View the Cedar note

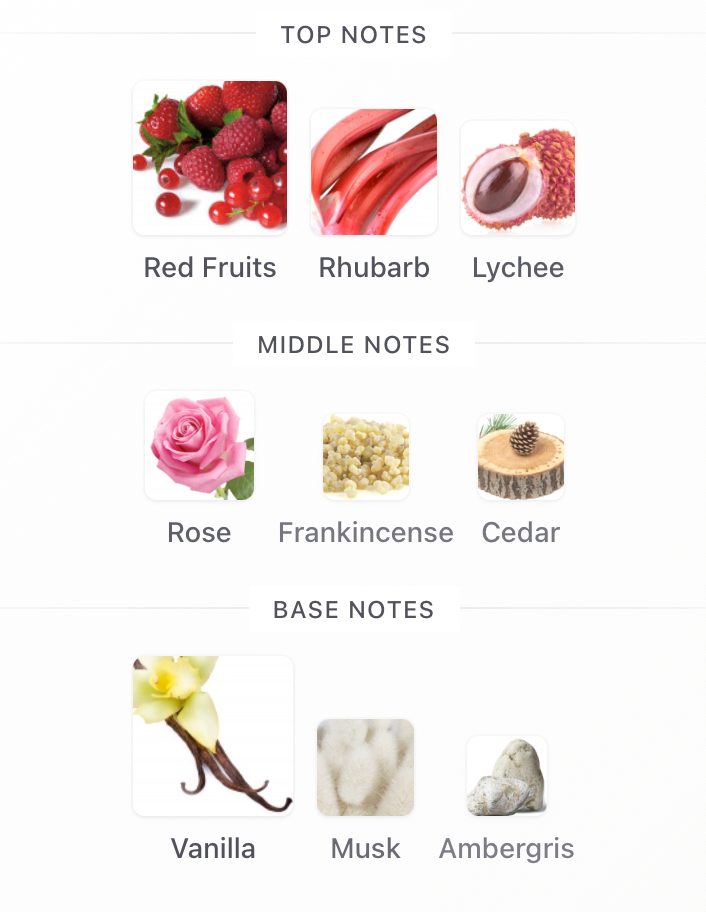coord(521,457)
